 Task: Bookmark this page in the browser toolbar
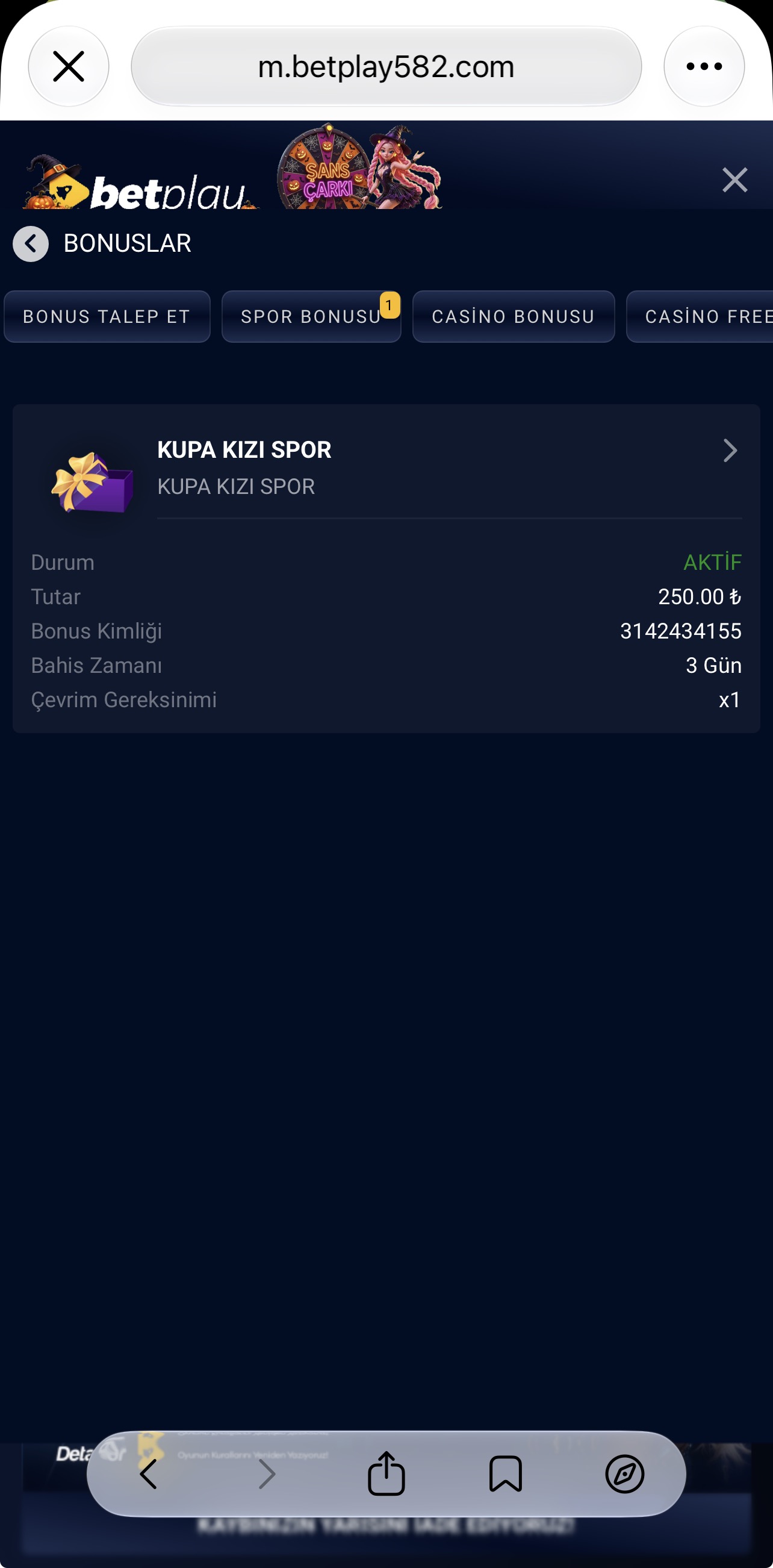pos(505,1473)
